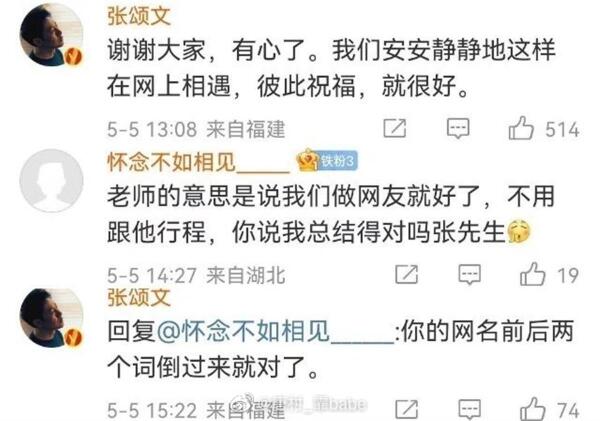
Task: Reply to 张颂文's comment posted at 13:08
Action: click(458, 129)
